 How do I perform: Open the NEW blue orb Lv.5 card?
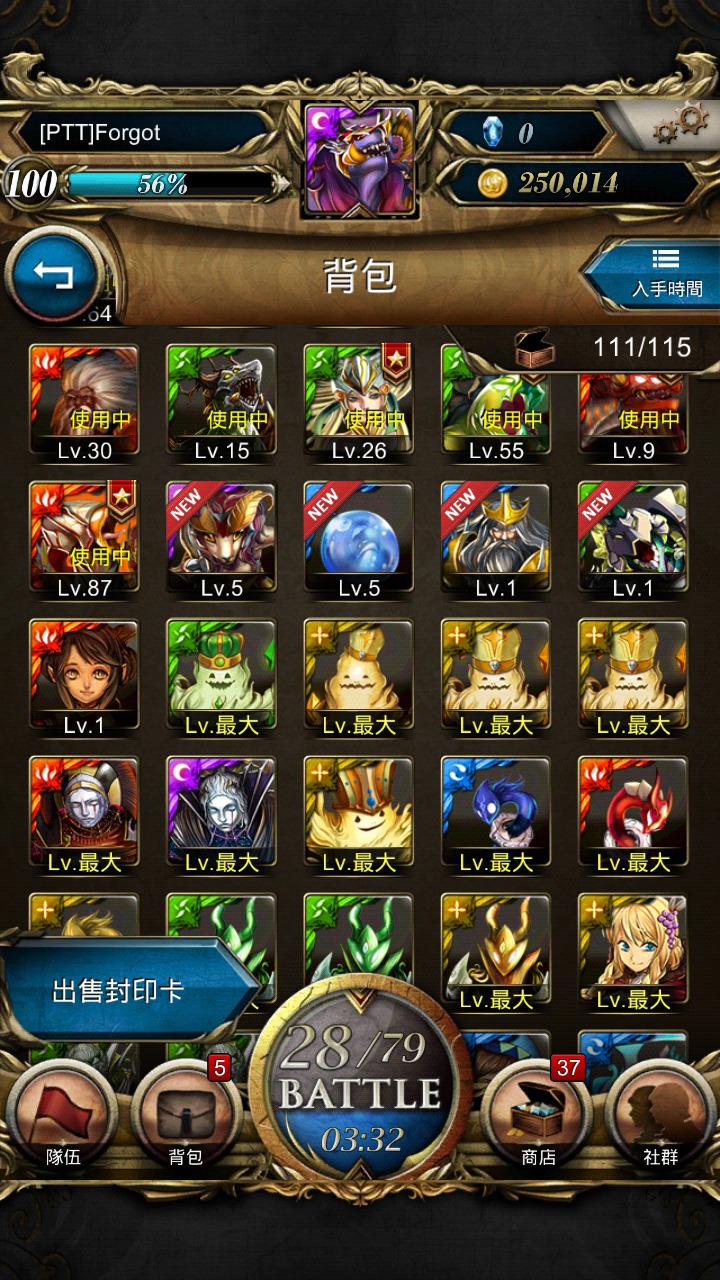click(359, 541)
